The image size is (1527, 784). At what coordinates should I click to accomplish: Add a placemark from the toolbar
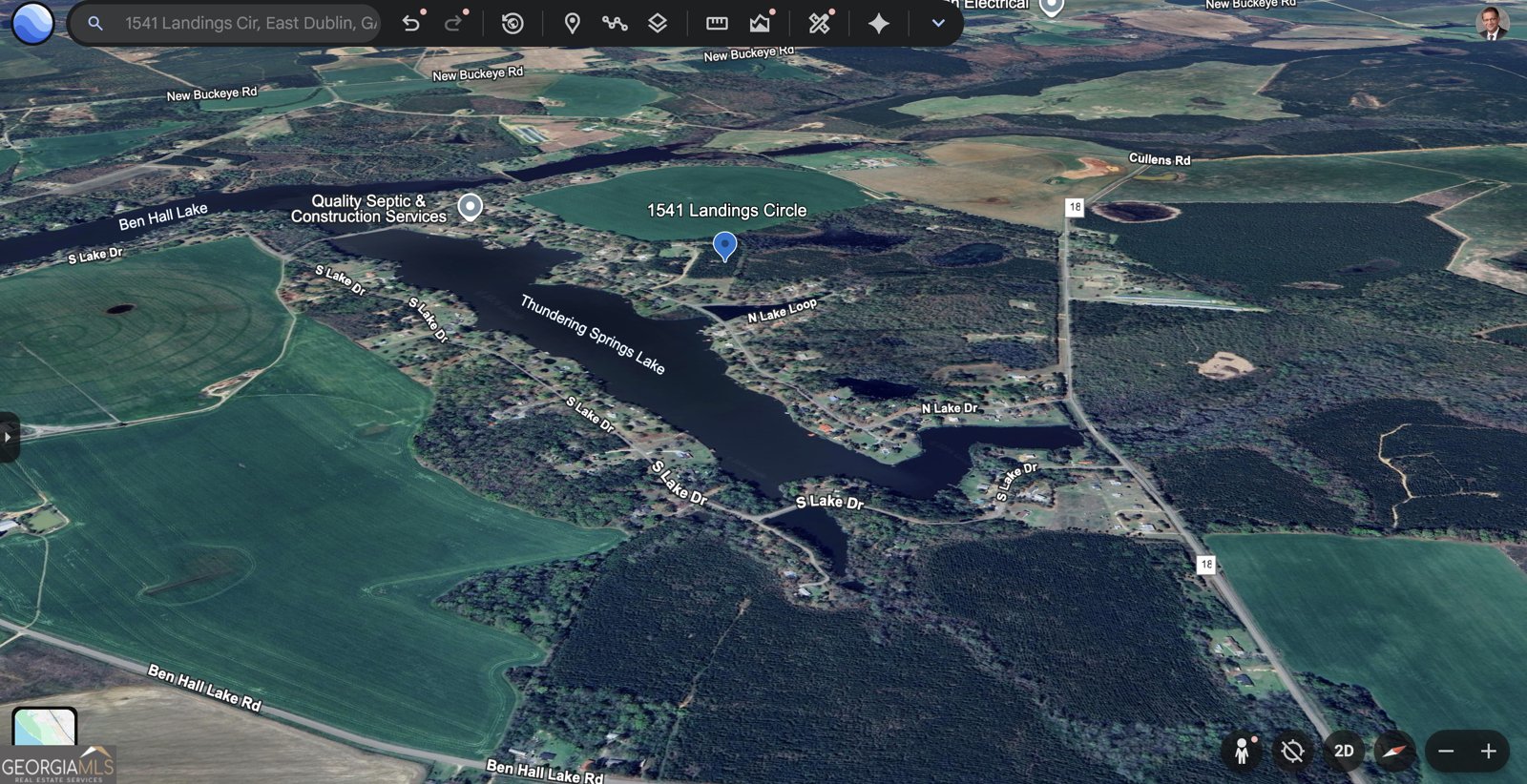tap(572, 23)
